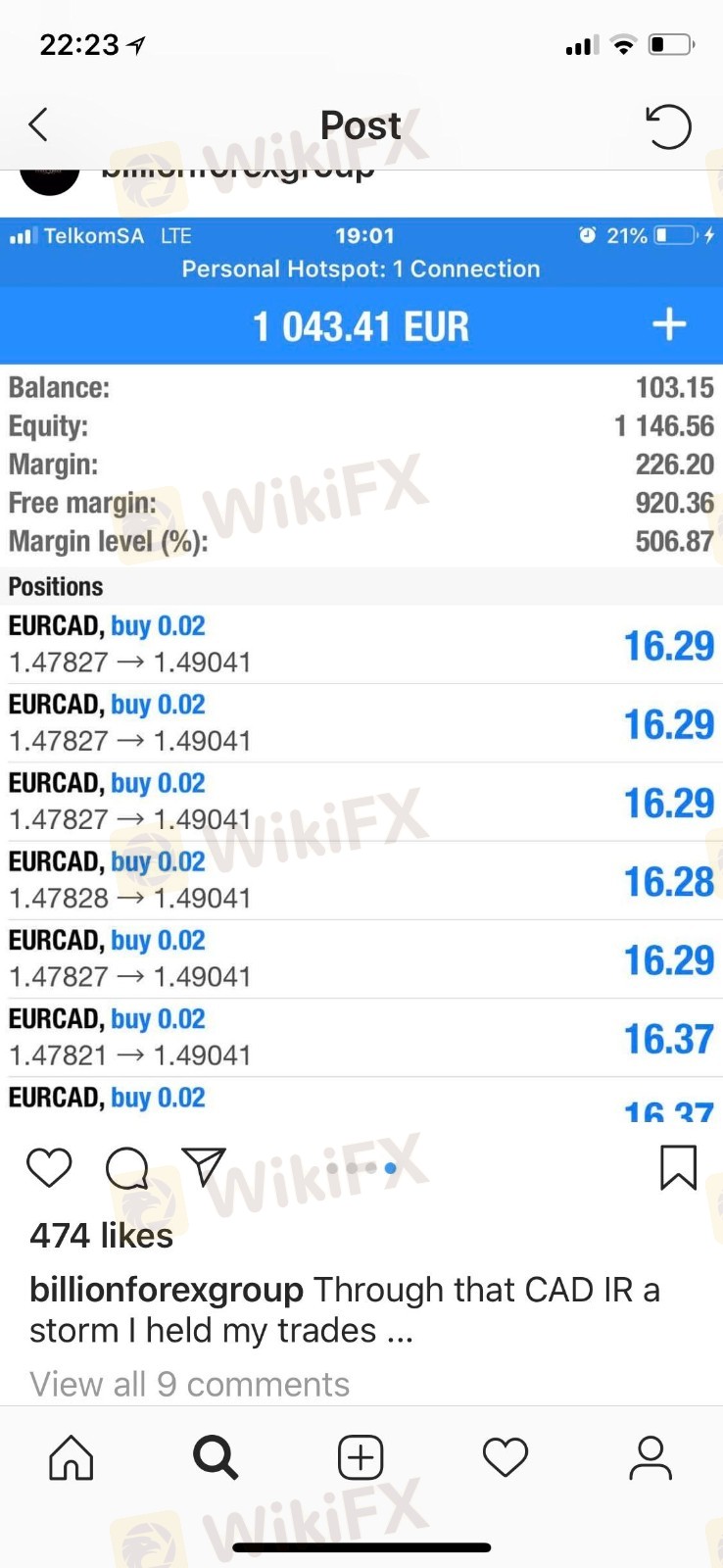The image size is (723, 1568).
Task: See who liked: 474 likes
Action: (x=101, y=1236)
